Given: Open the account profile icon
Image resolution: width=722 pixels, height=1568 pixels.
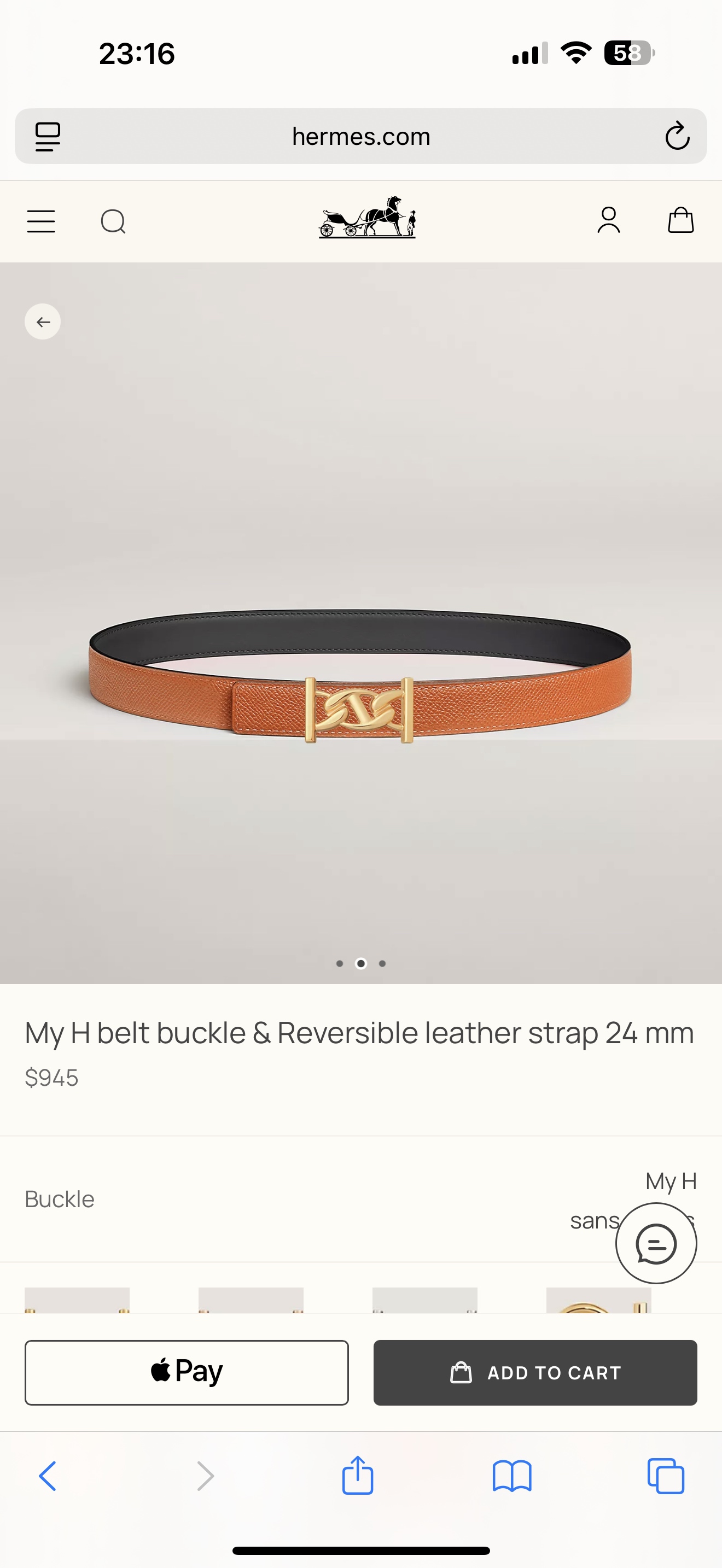Looking at the screenshot, I should [x=608, y=220].
